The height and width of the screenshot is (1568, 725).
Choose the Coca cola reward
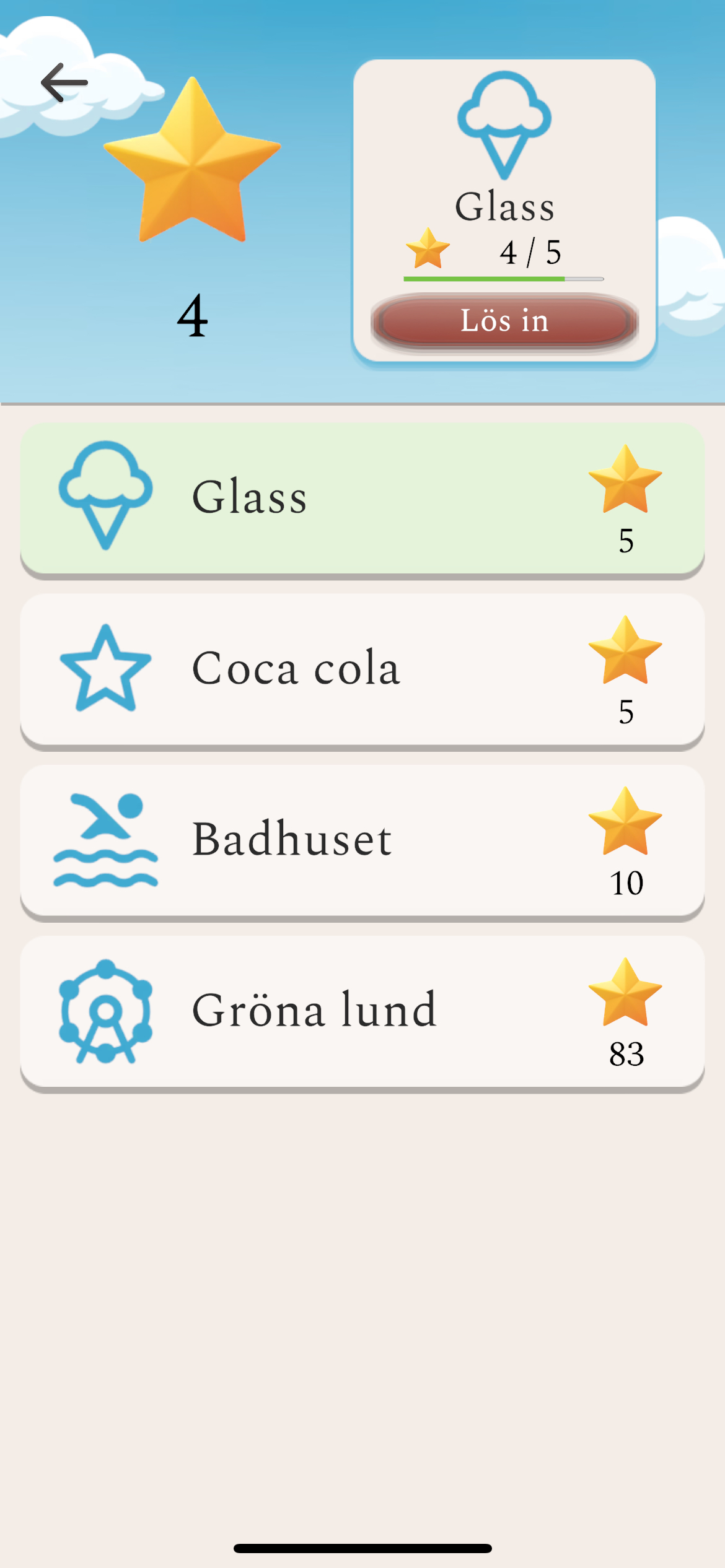(362, 669)
